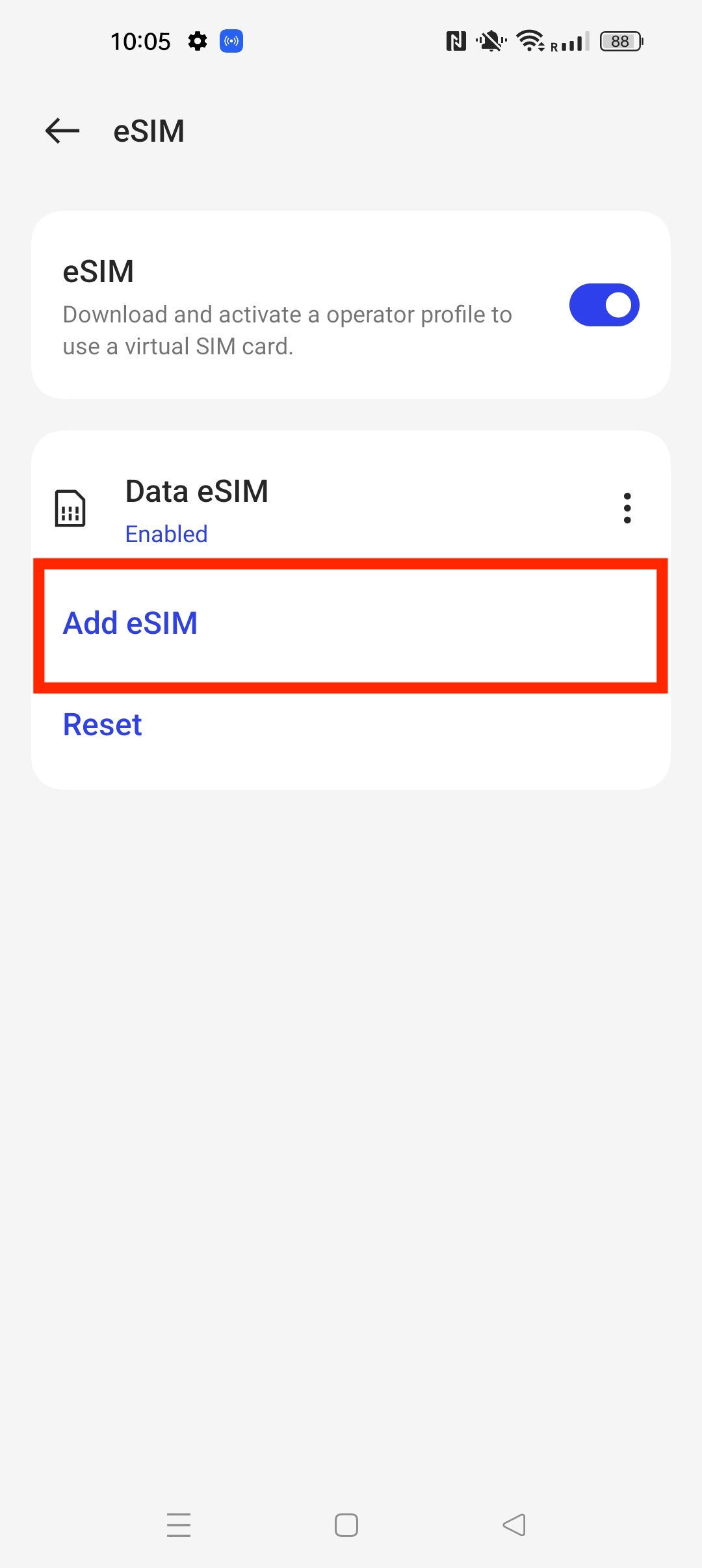This screenshot has height=1568, width=702.
Task: Tap Add eSIM
Action: (x=130, y=623)
